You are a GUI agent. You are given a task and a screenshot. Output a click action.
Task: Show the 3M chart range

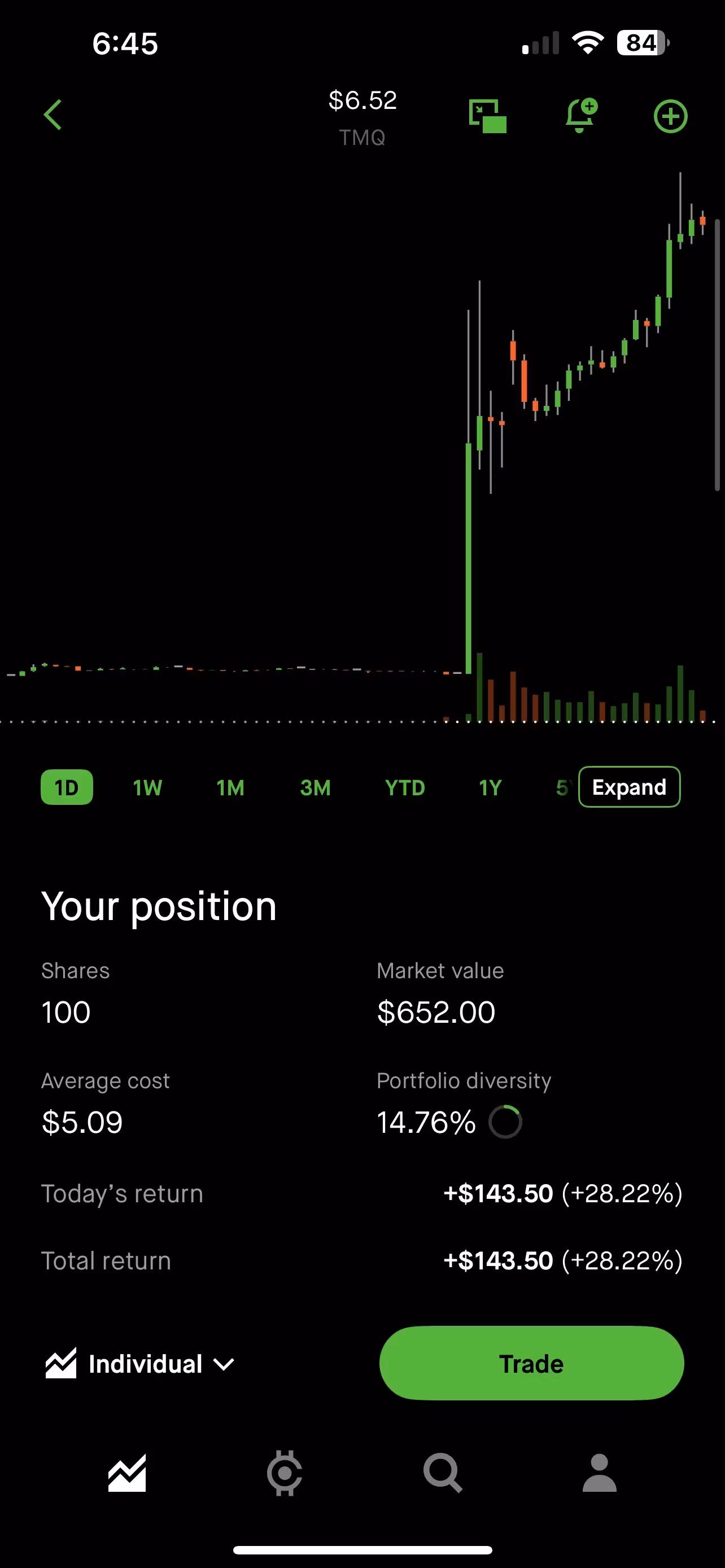click(315, 787)
